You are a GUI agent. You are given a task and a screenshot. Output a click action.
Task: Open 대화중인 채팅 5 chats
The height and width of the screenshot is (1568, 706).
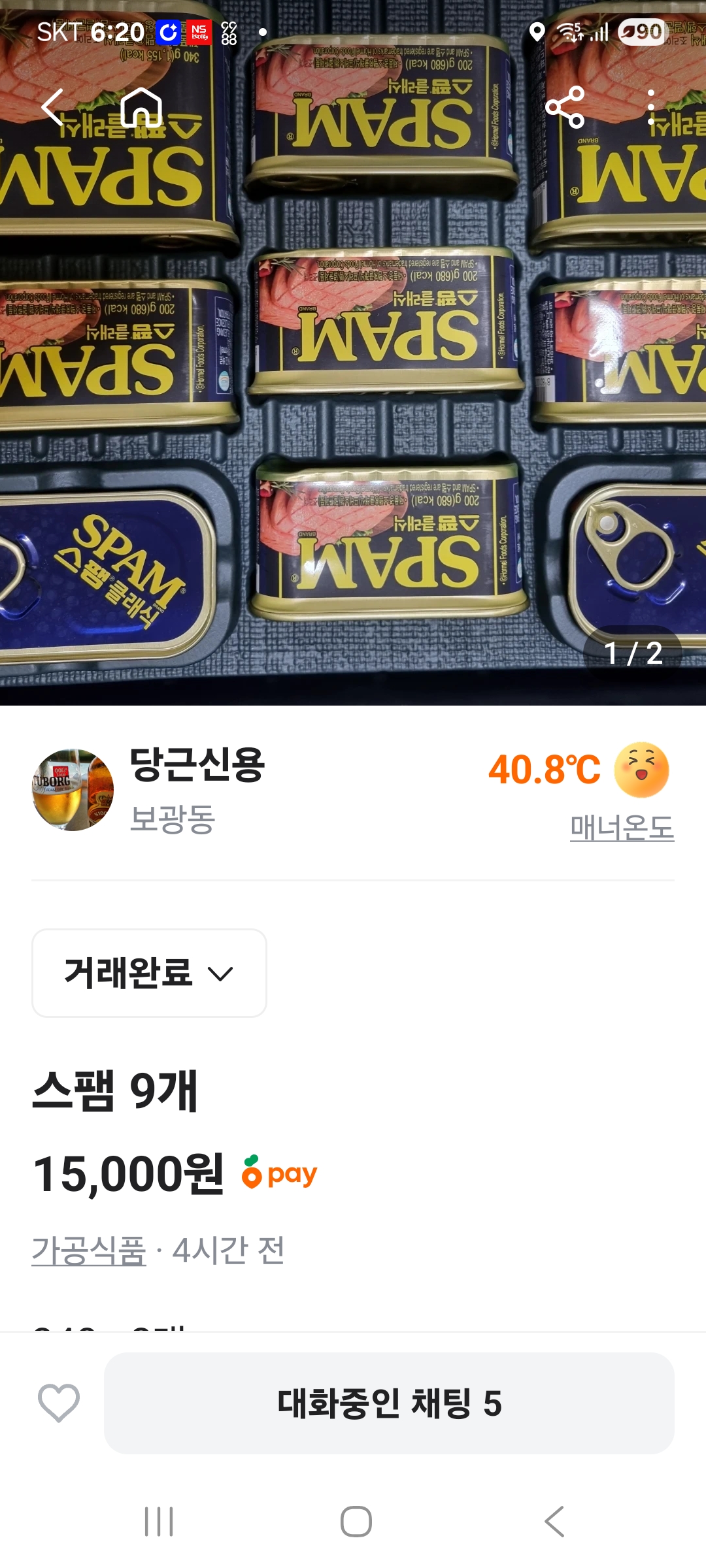tap(389, 1403)
